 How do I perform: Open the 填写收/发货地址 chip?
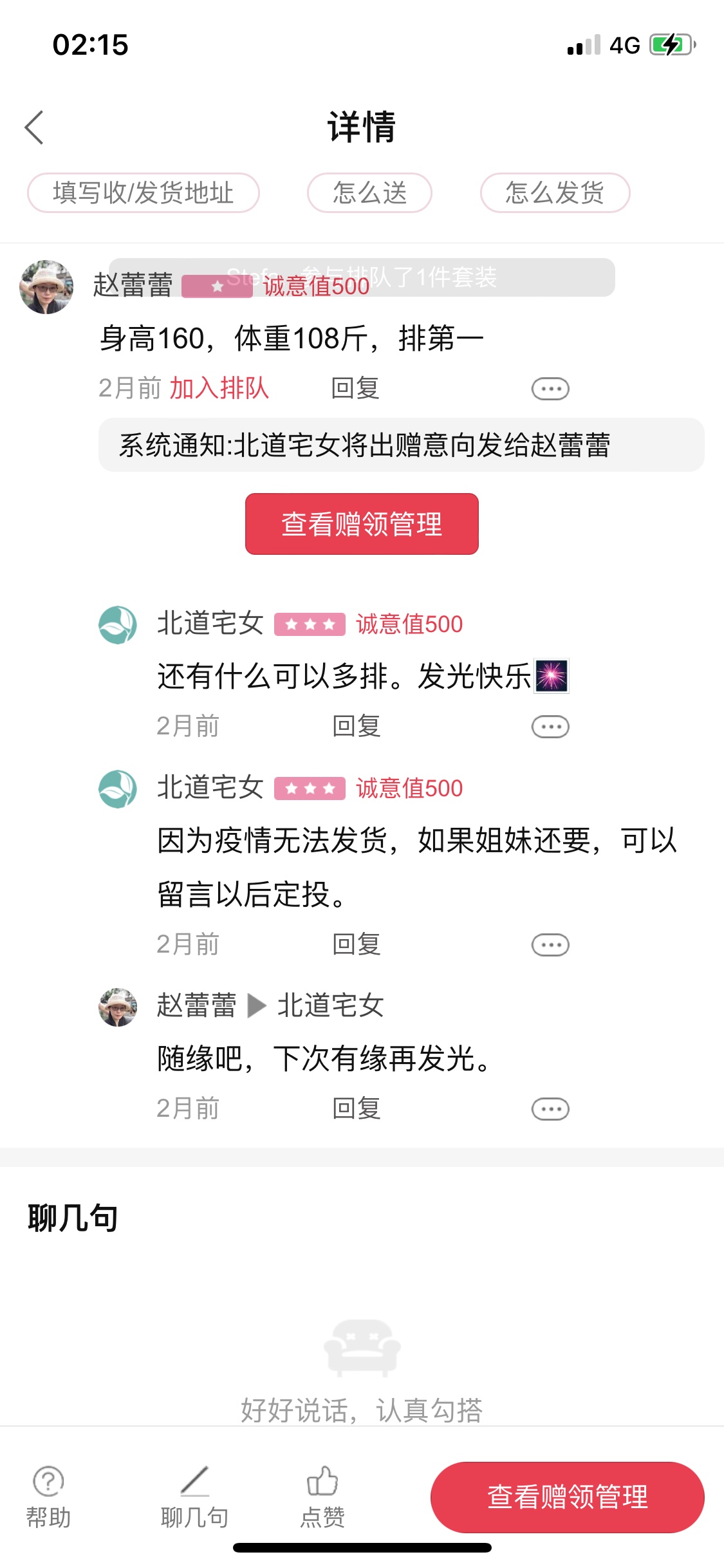[143, 192]
